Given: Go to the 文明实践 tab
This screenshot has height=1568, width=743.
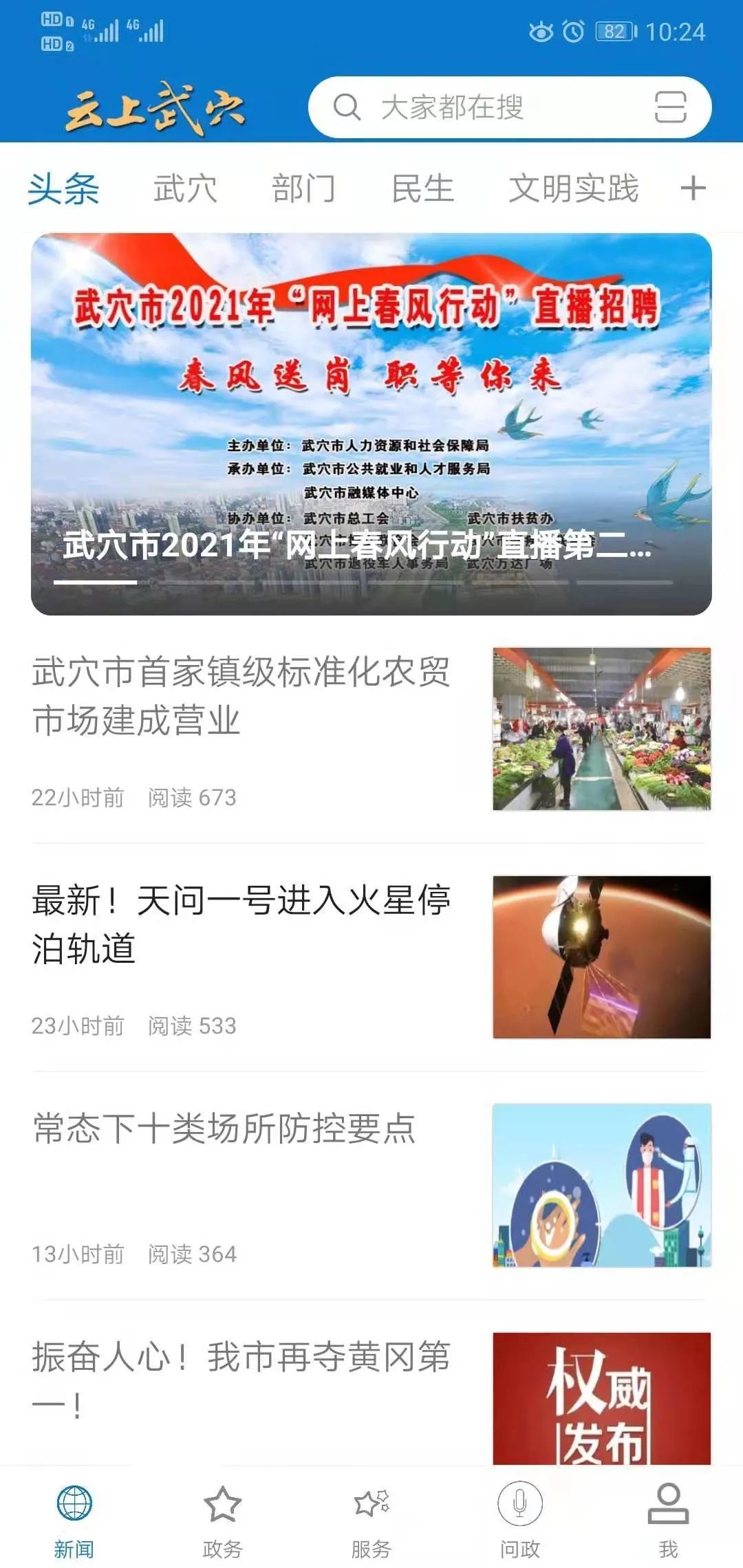Looking at the screenshot, I should 574,188.
